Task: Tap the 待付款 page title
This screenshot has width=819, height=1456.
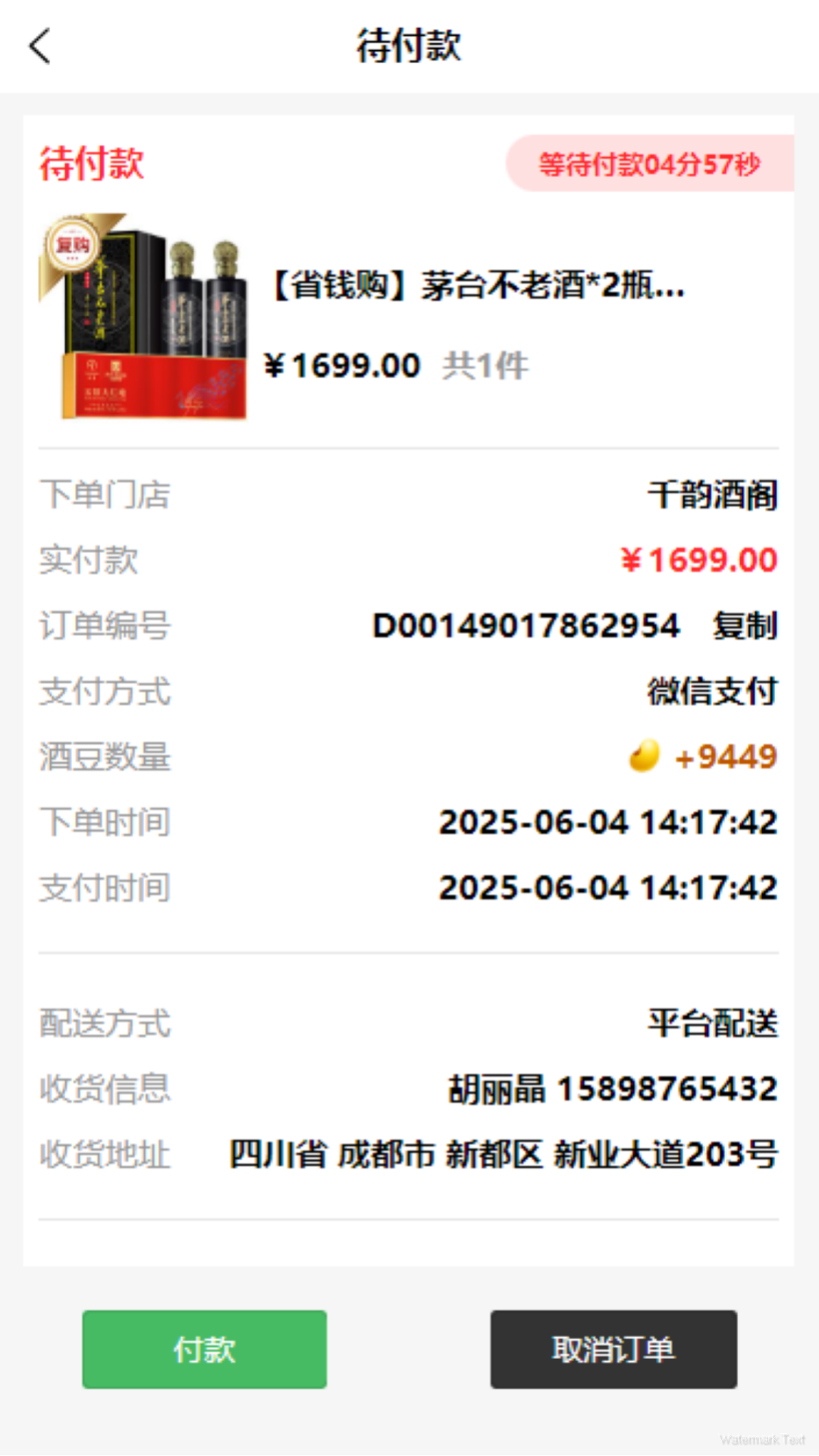Action: (409, 45)
